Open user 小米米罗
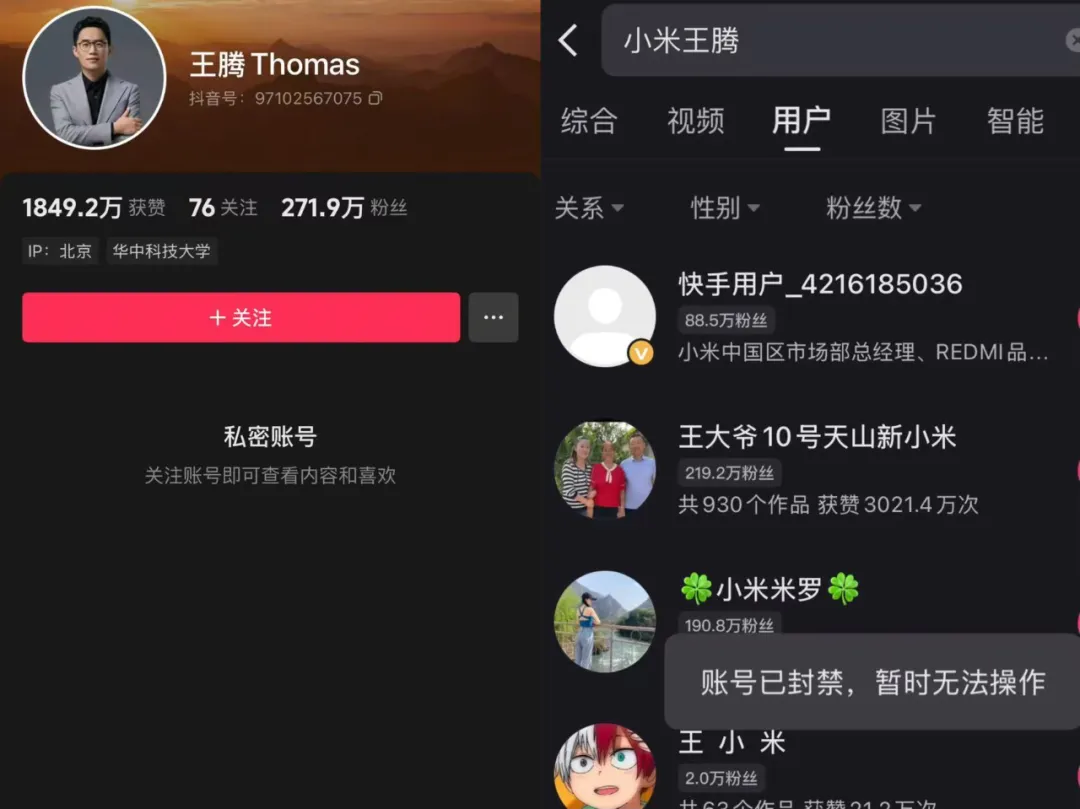Viewport: 1080px width, 809px height. 769,590
